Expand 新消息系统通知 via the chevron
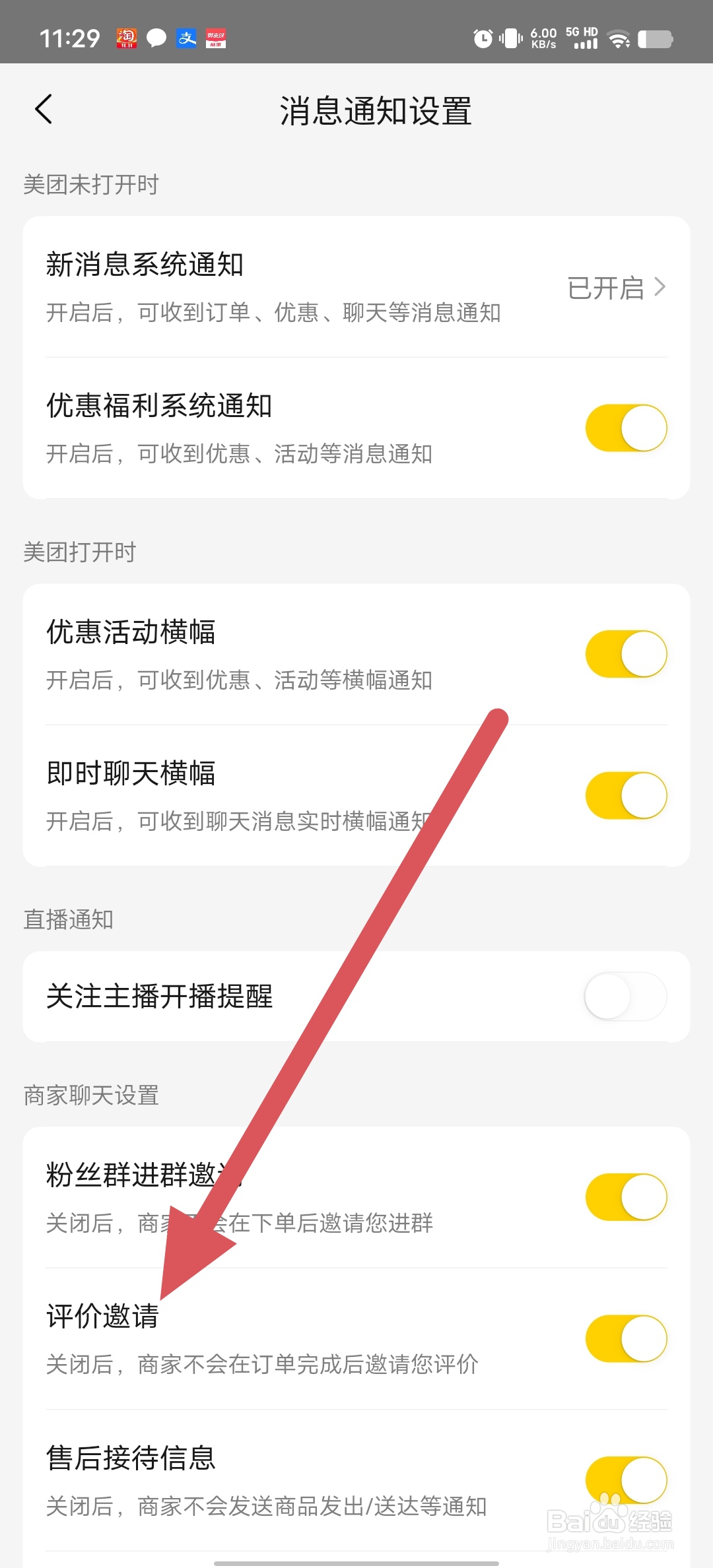 coord(659,286)
